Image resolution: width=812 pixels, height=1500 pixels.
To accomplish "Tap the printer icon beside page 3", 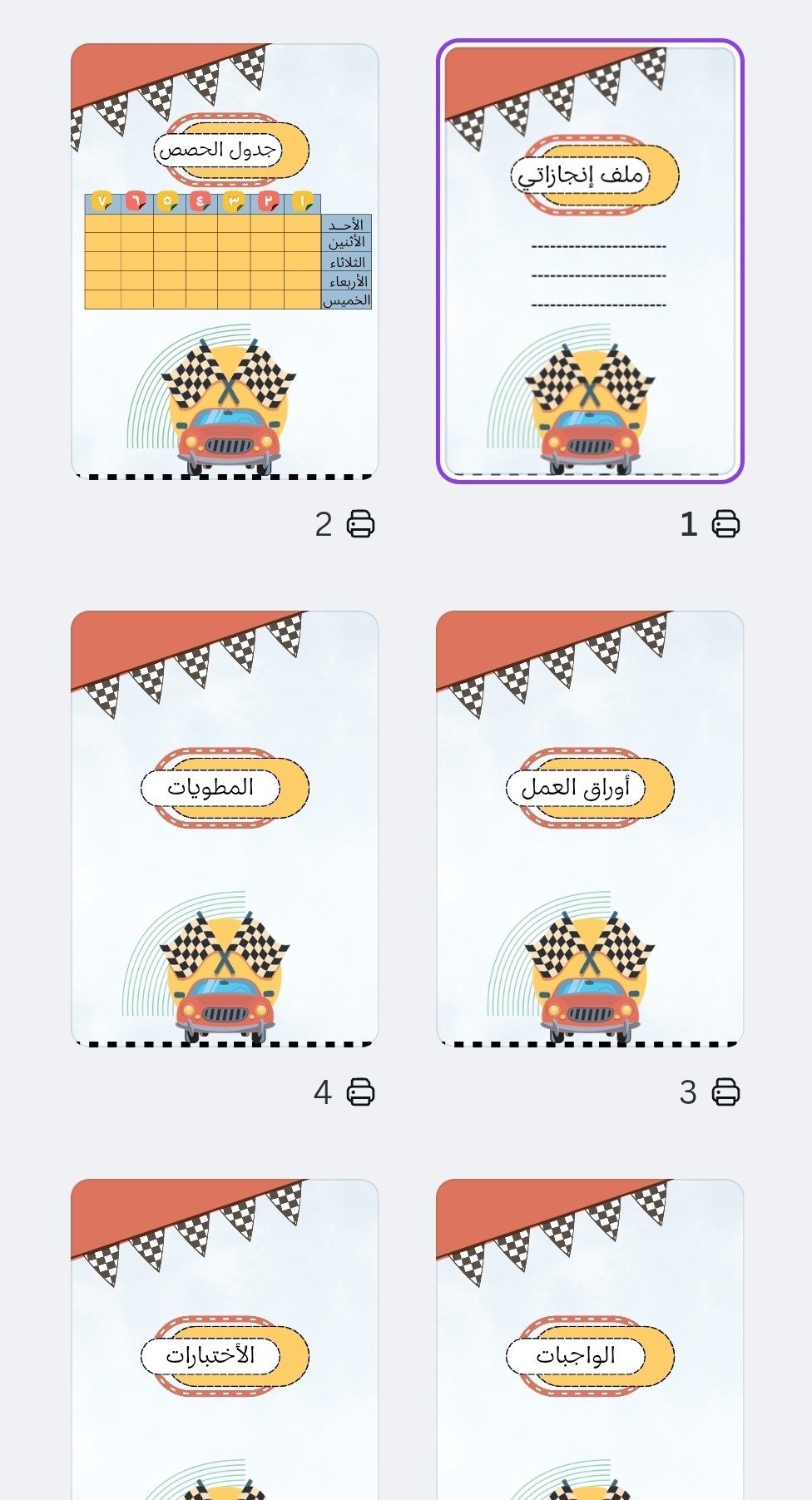I will pyautogui.click(x=725, y=1092).
